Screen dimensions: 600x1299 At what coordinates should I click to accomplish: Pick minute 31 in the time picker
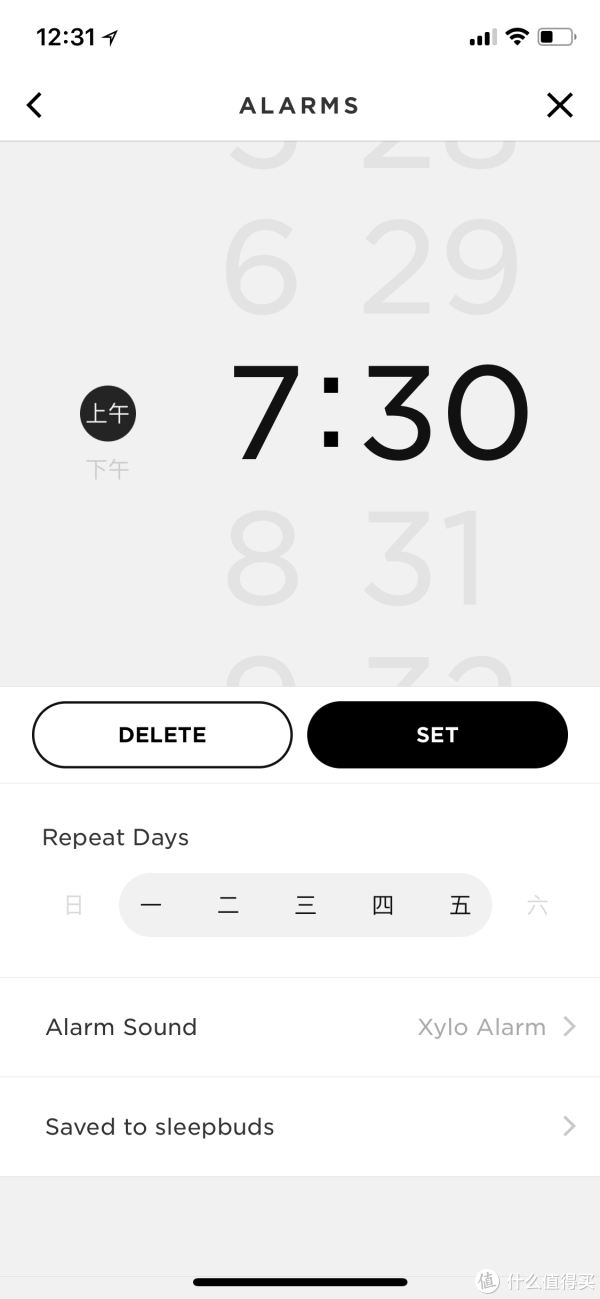[425, 558]
